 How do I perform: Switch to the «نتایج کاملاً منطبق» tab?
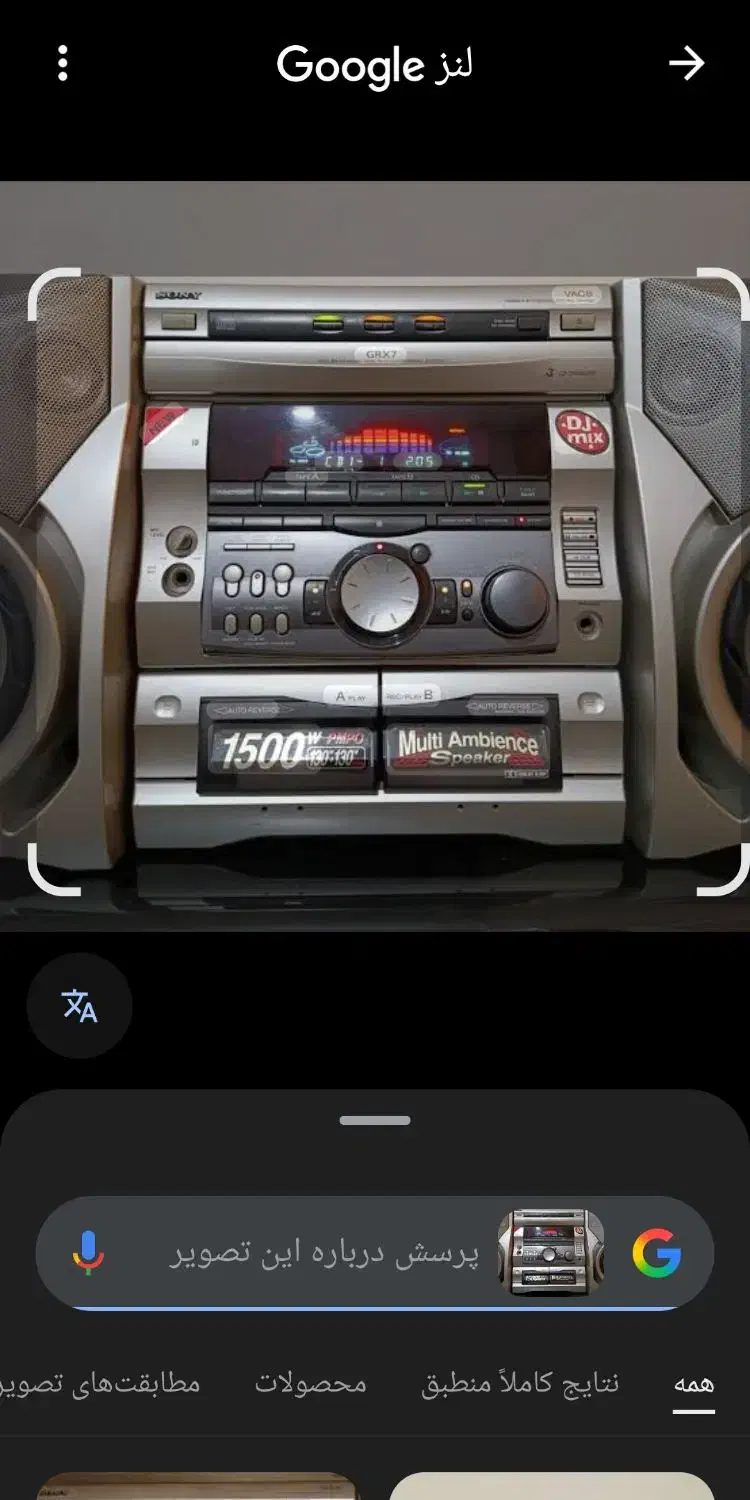tap(520, 1384)
